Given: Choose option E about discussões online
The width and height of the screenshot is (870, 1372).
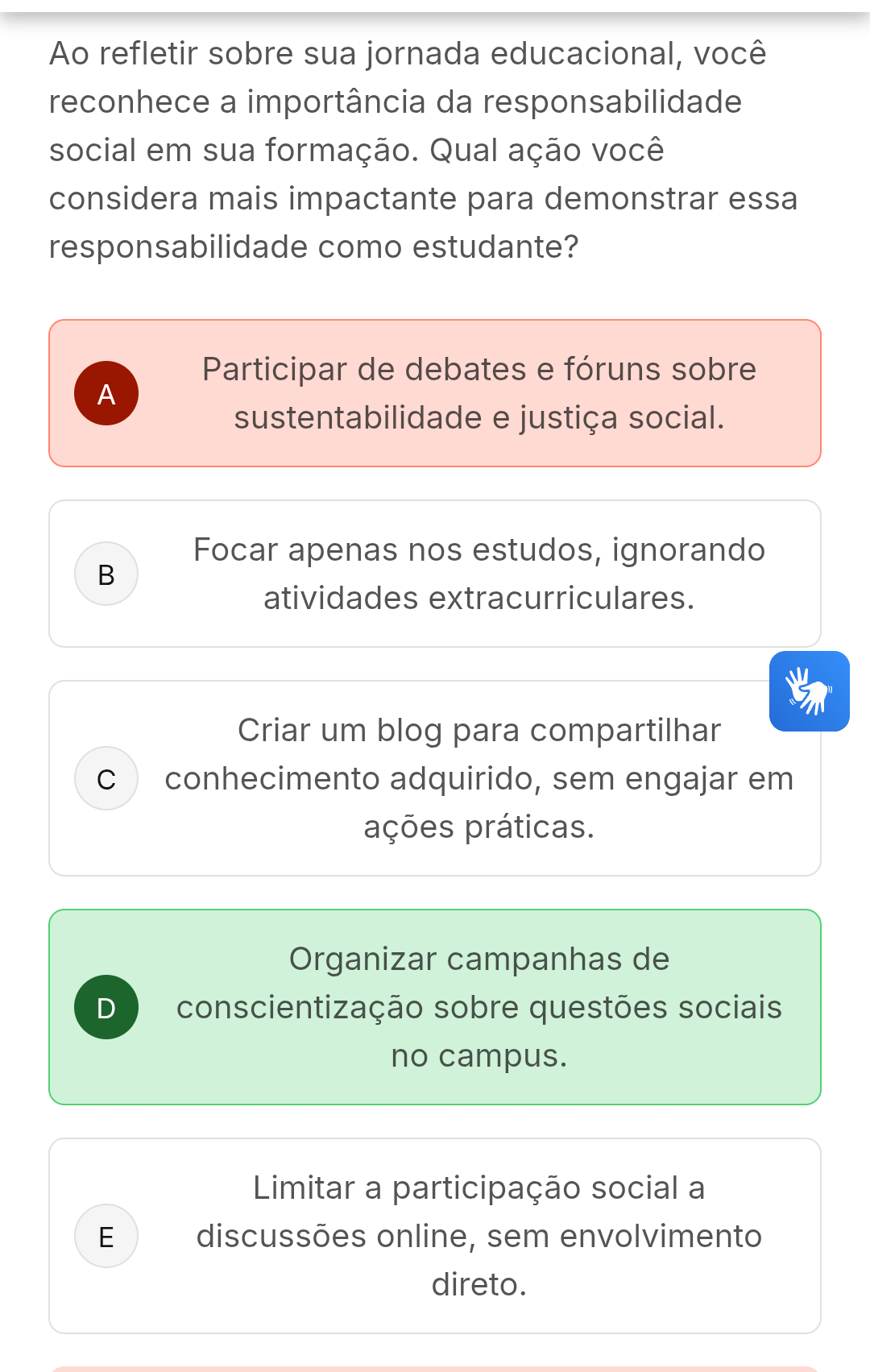Looking at the screenshot, I should point(435,1236).
